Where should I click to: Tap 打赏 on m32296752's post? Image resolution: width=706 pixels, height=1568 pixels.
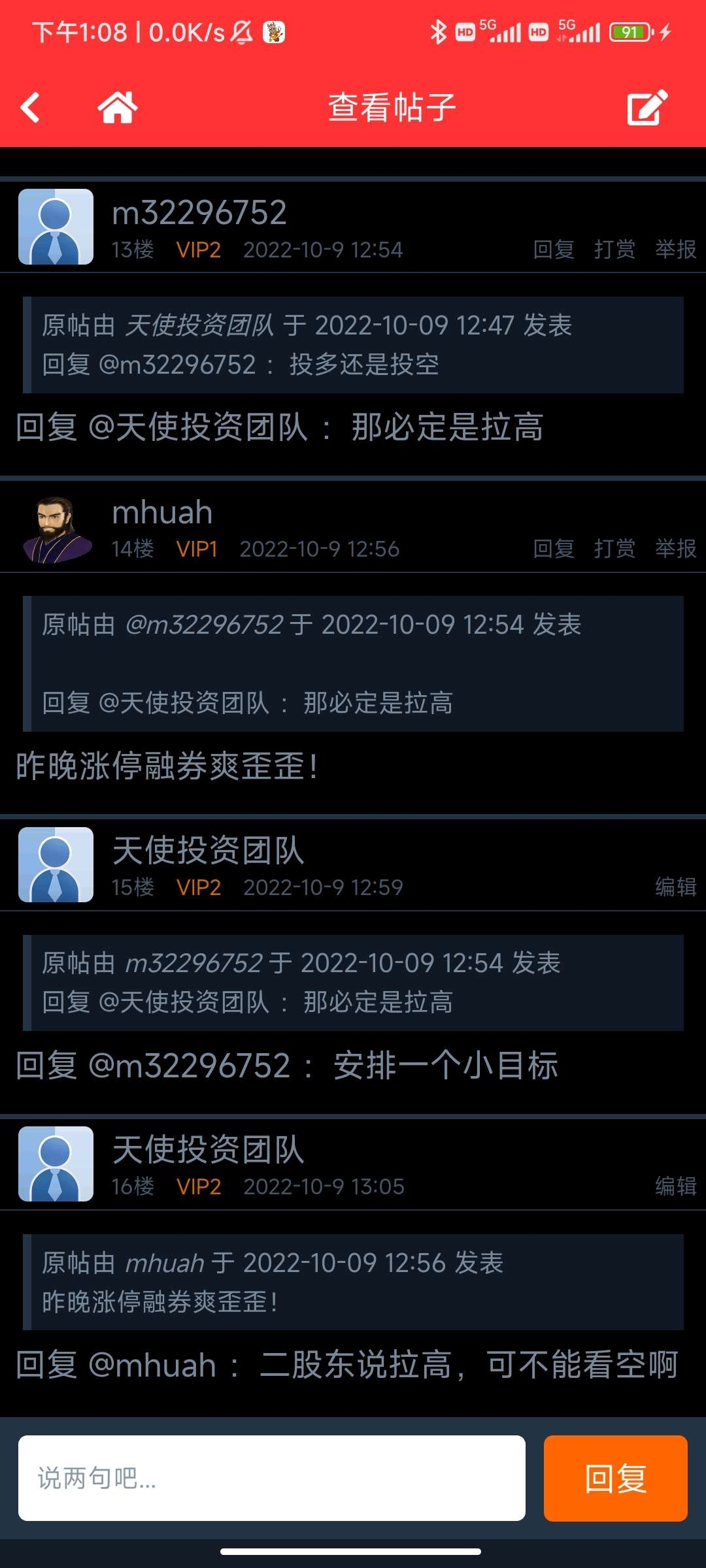pyautogui.click(x=614, y=250)
